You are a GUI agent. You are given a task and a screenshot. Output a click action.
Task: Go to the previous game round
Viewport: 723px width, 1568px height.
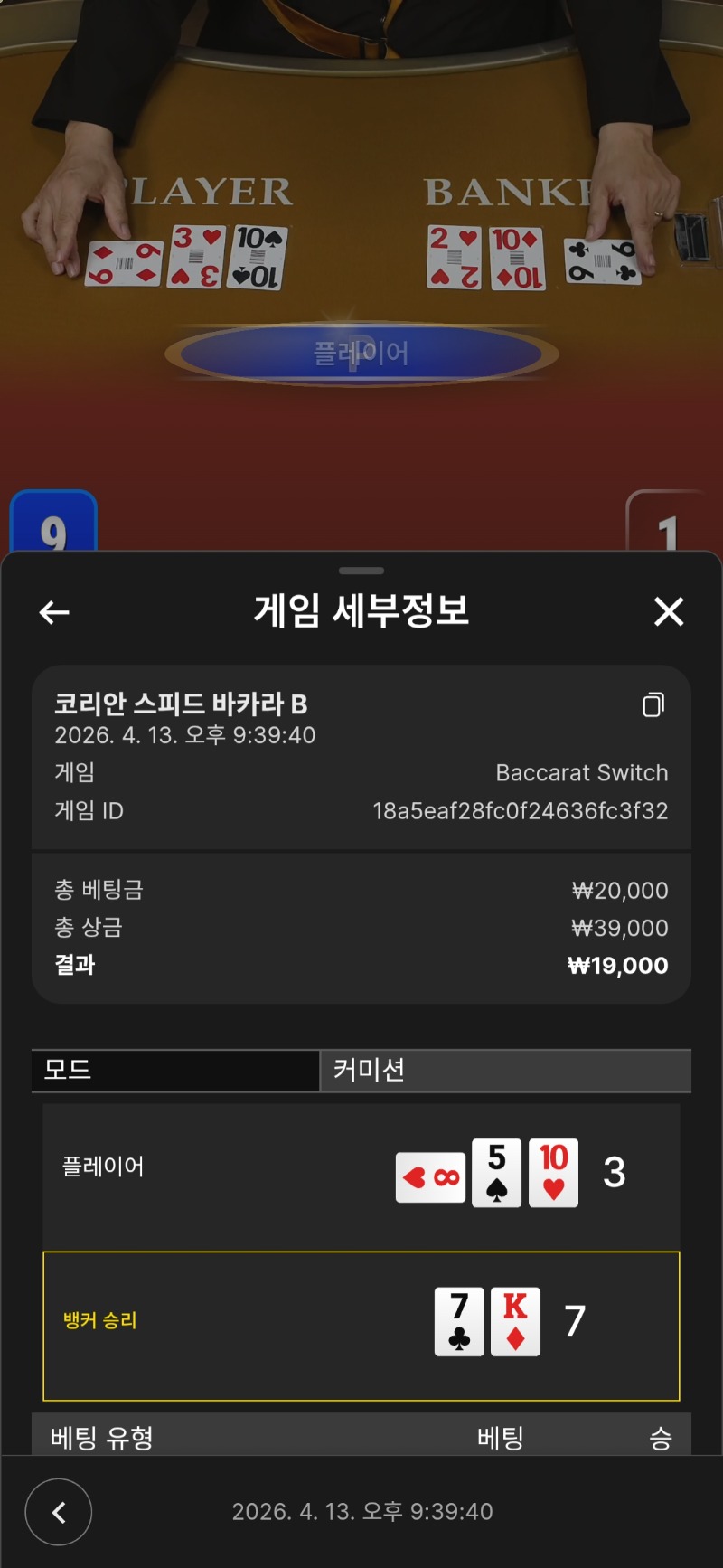click(59, 1512)
